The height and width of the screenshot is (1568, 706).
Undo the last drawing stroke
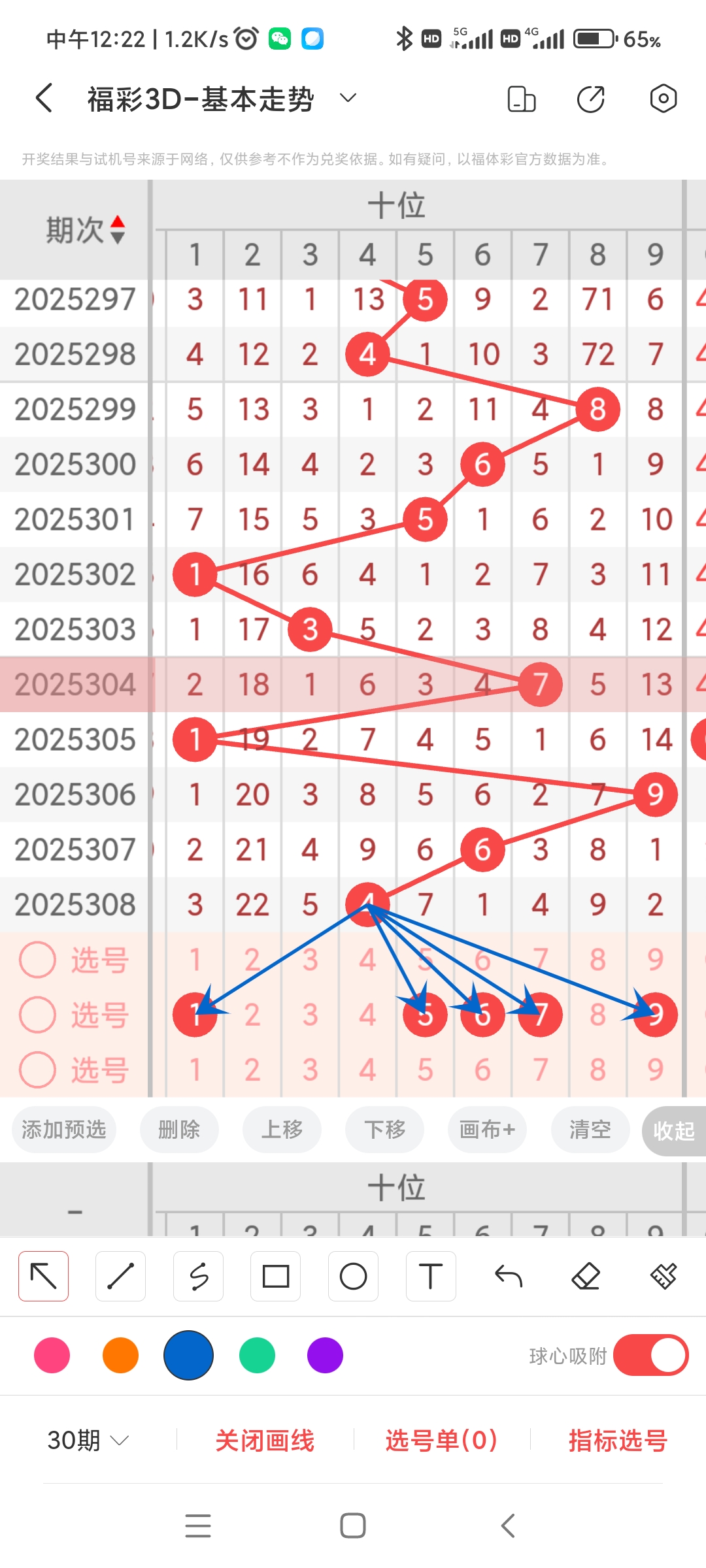click(x=508, y=1276)
